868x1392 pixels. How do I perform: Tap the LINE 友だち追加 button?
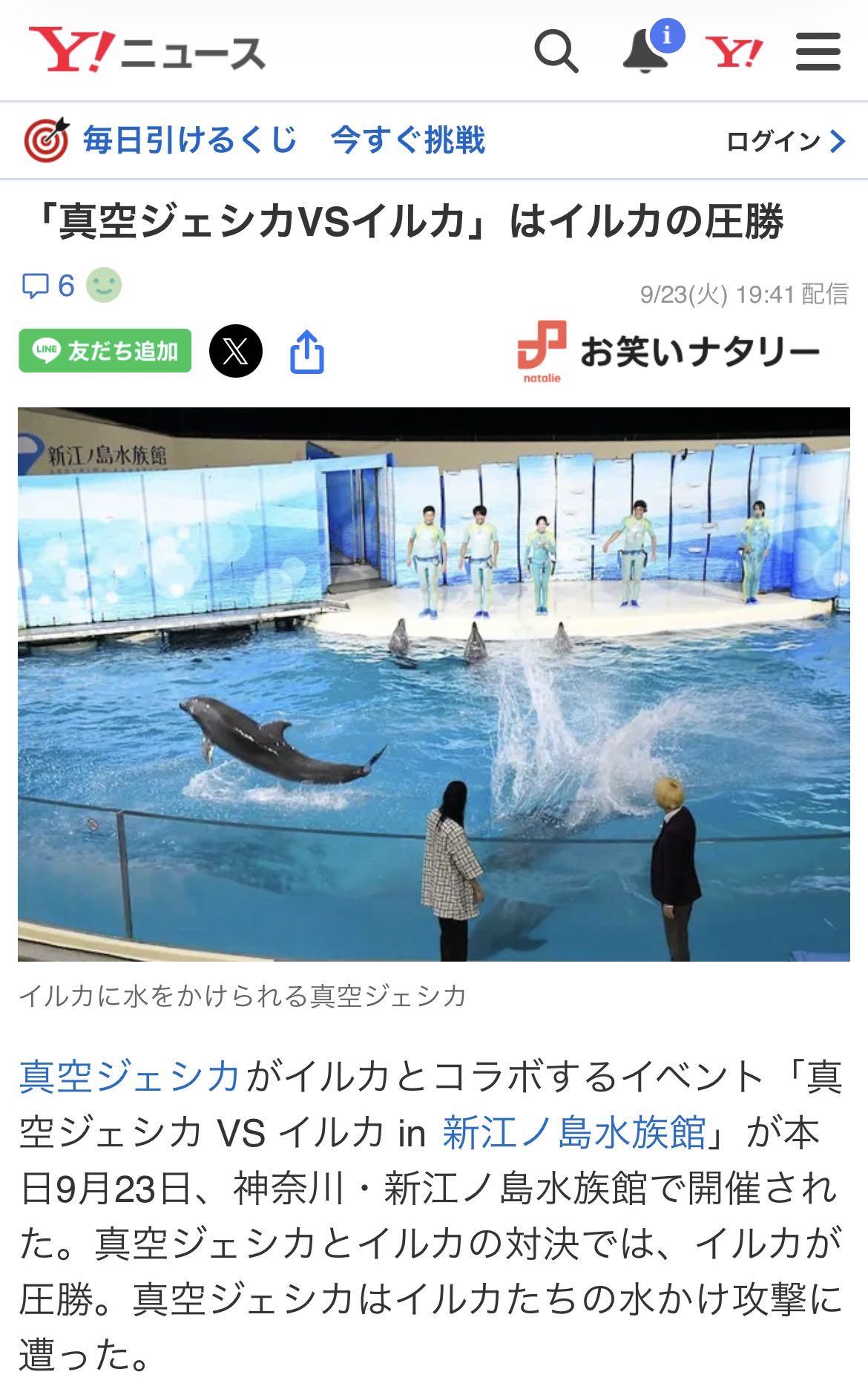pos(105,350)
